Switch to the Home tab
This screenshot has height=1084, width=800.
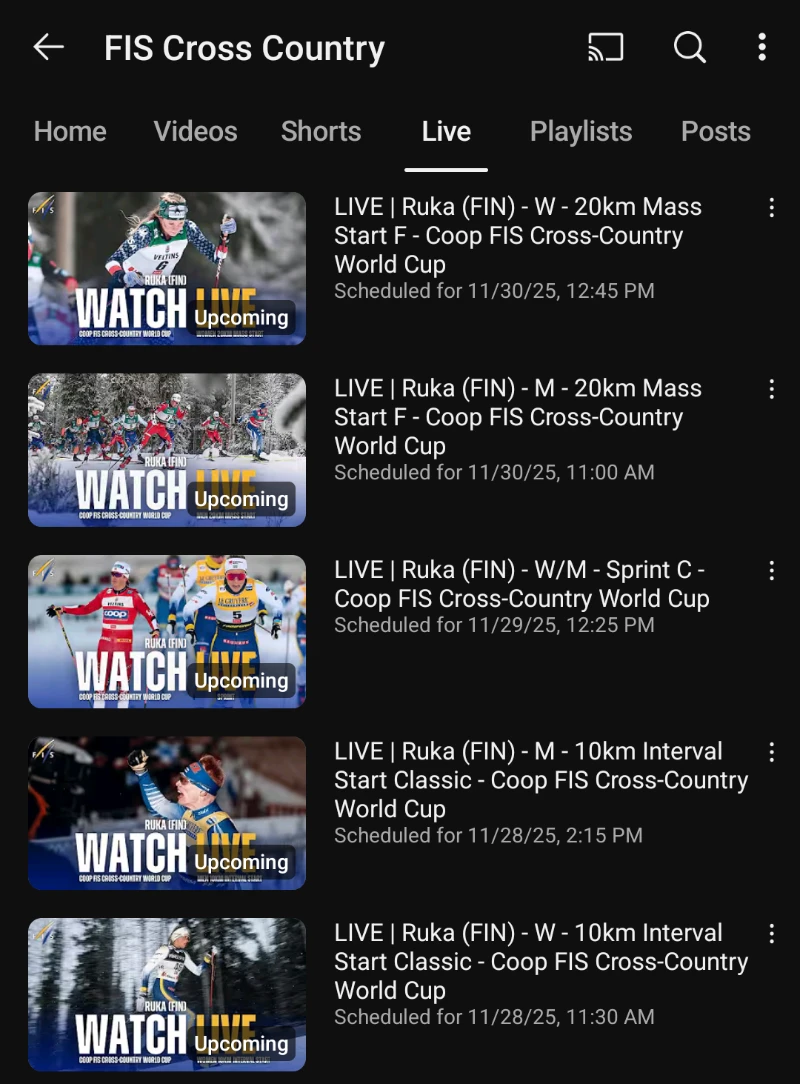click(x=70, y=132)
